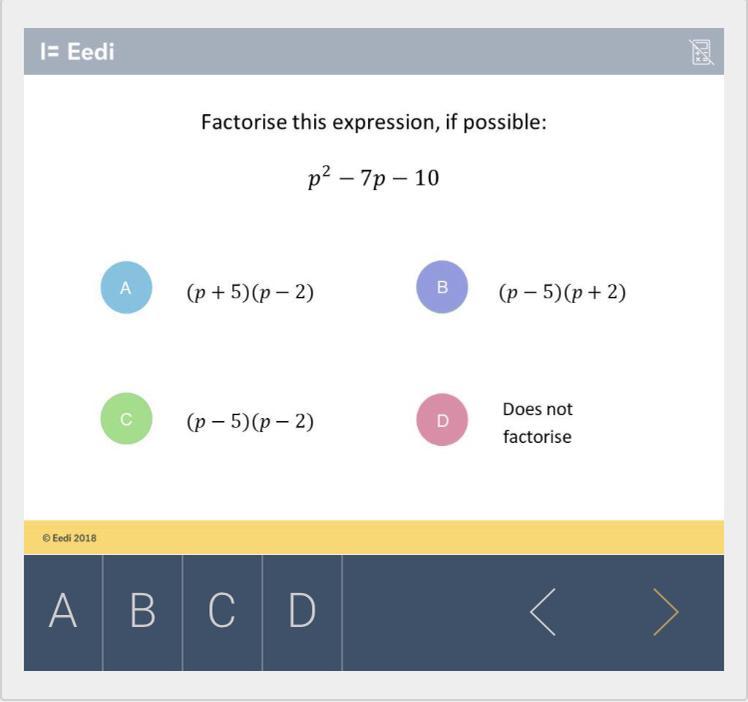Screen dimensions: 748x702
Task: Go to the previous question arrow
Action: (542, 612)
